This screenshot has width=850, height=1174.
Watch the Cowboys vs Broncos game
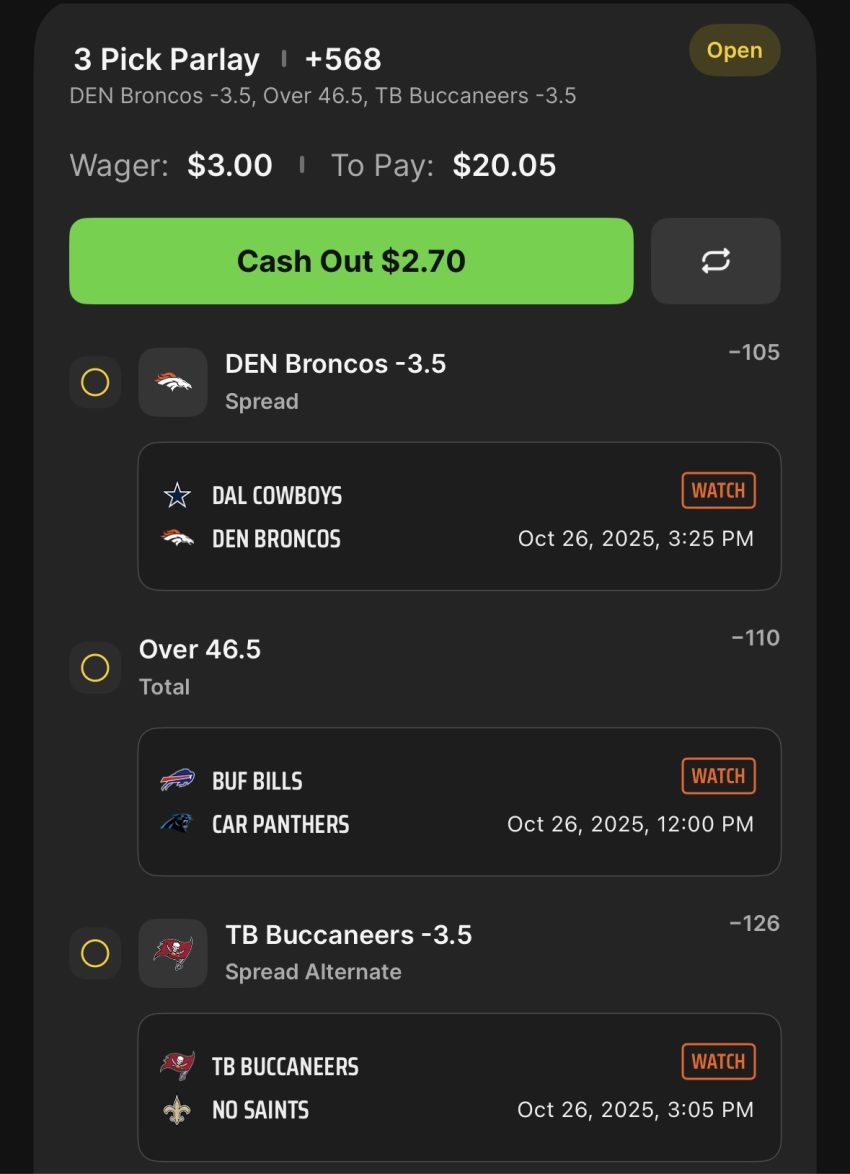click(x=718, y=490)
